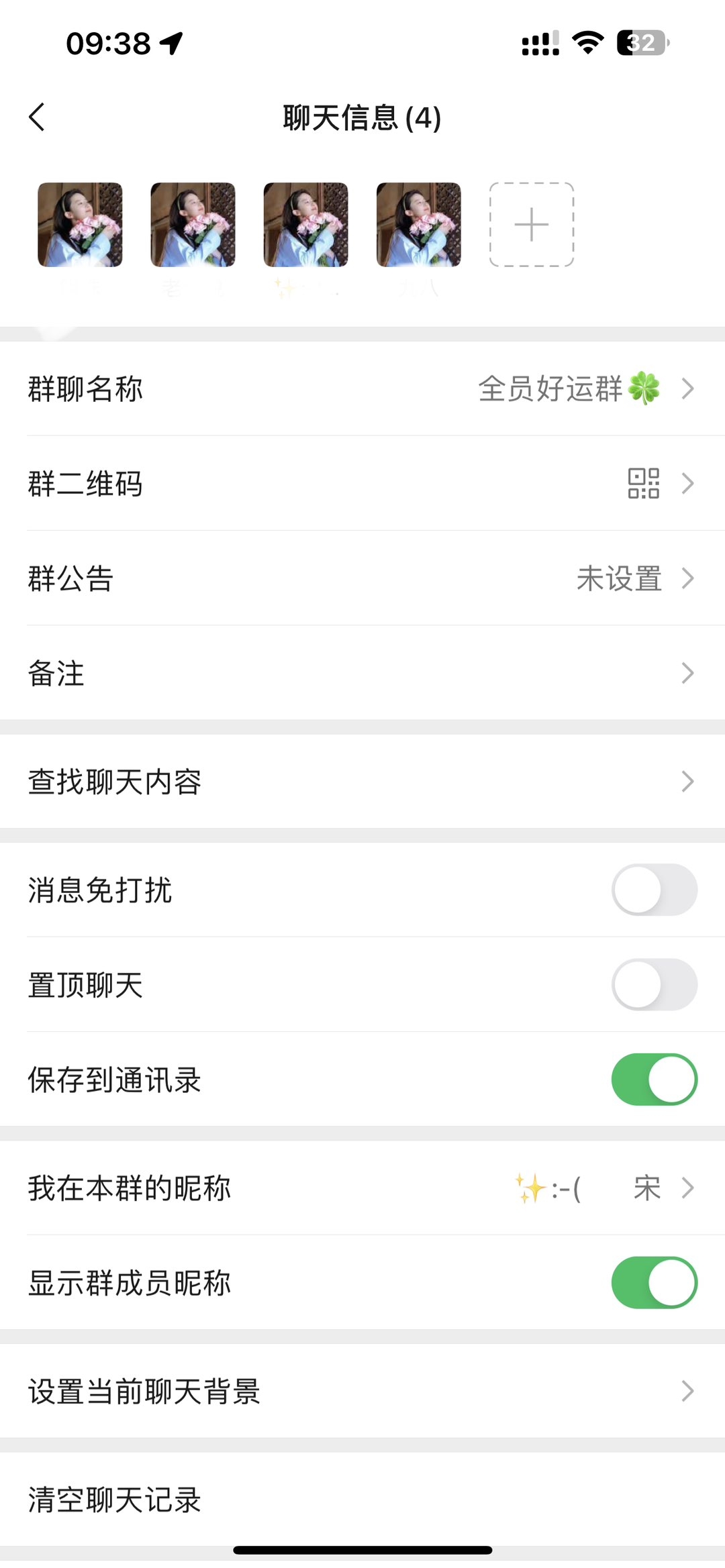This screenshot has height=1568, width=725.
Task: Open 查找聊天内容 to search chat
Action: [362, 782]
